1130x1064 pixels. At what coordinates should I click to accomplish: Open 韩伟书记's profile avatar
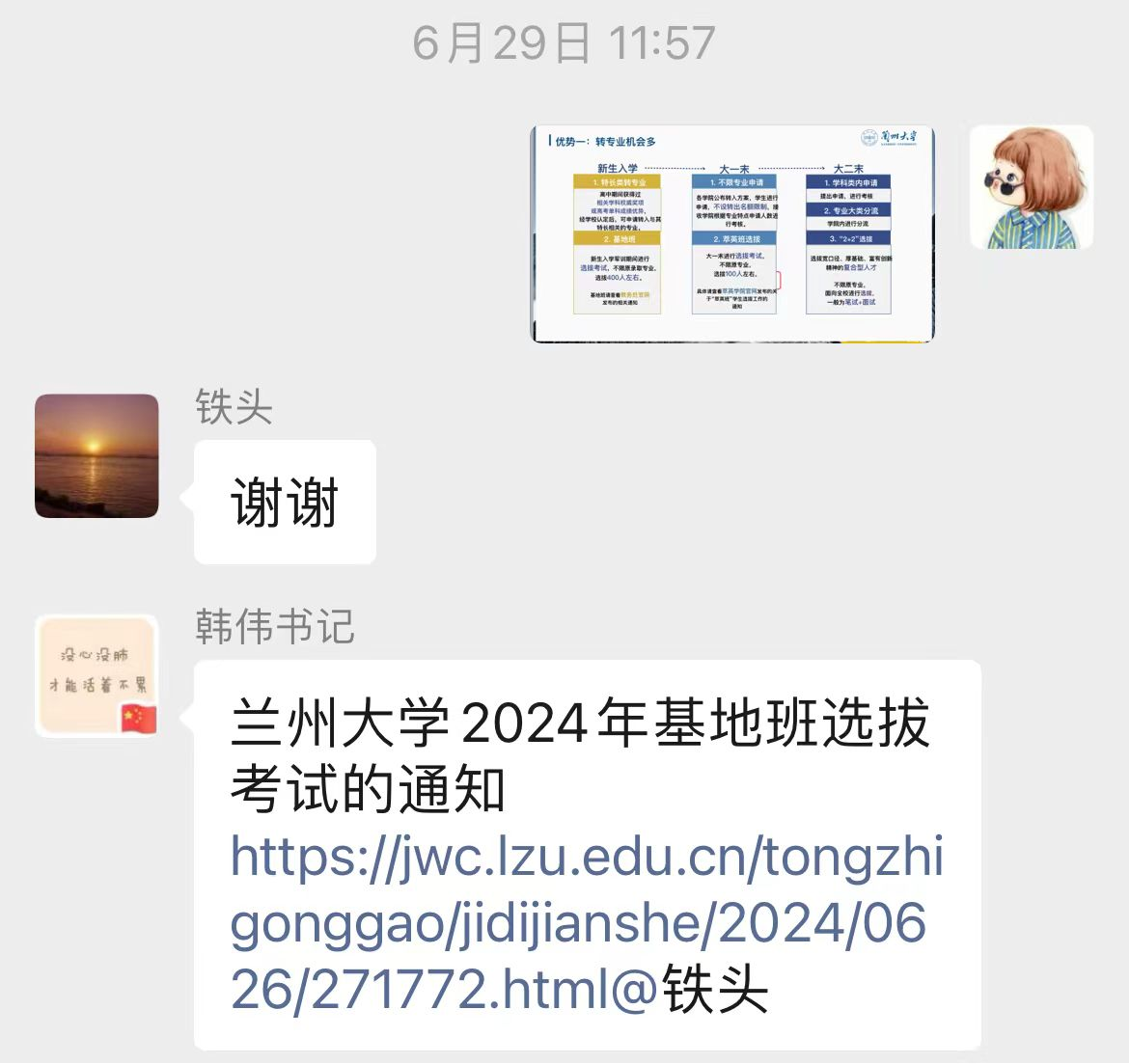coord(96,676)
